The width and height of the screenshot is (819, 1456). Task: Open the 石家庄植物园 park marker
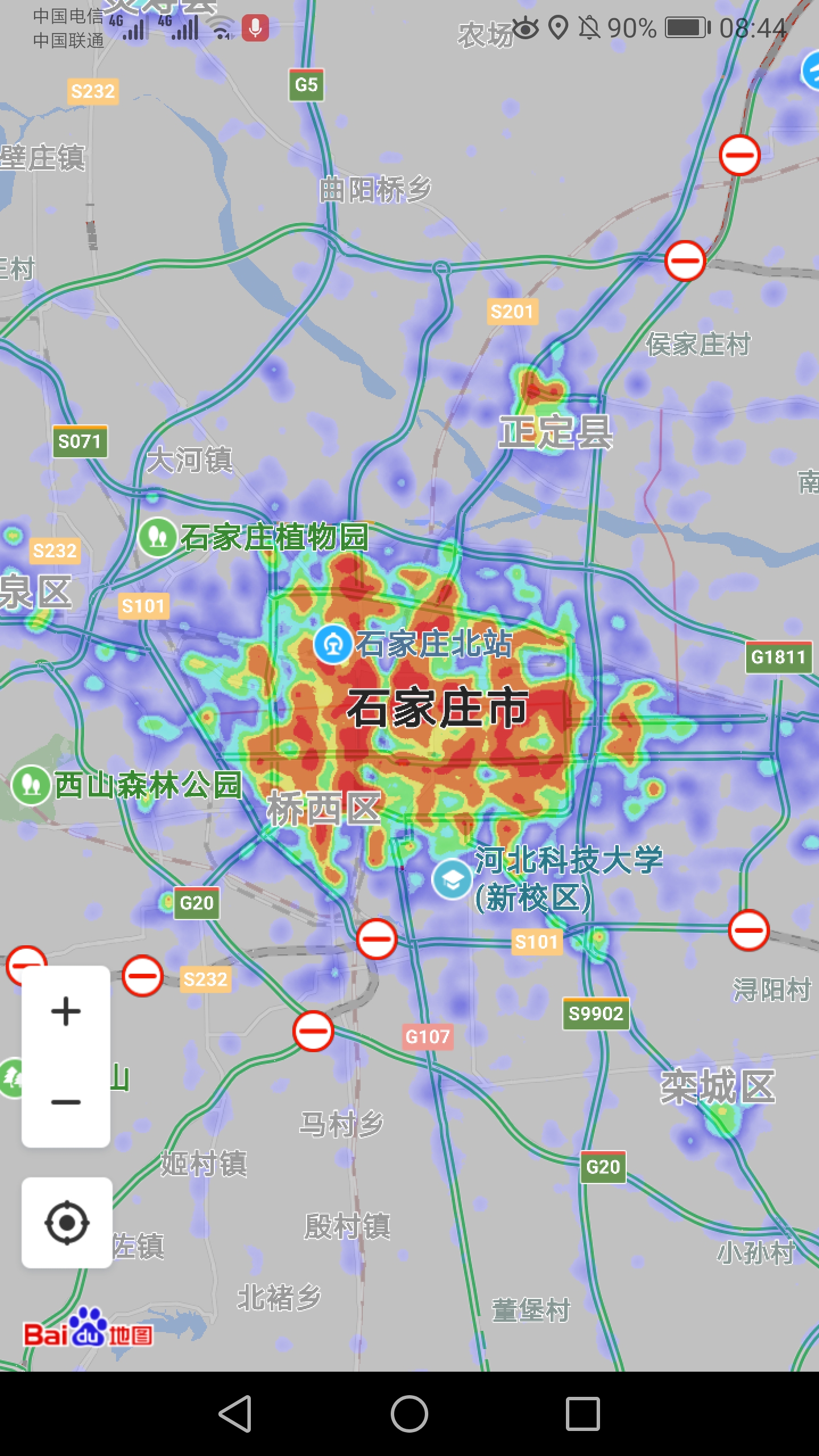tap(158, 537)
